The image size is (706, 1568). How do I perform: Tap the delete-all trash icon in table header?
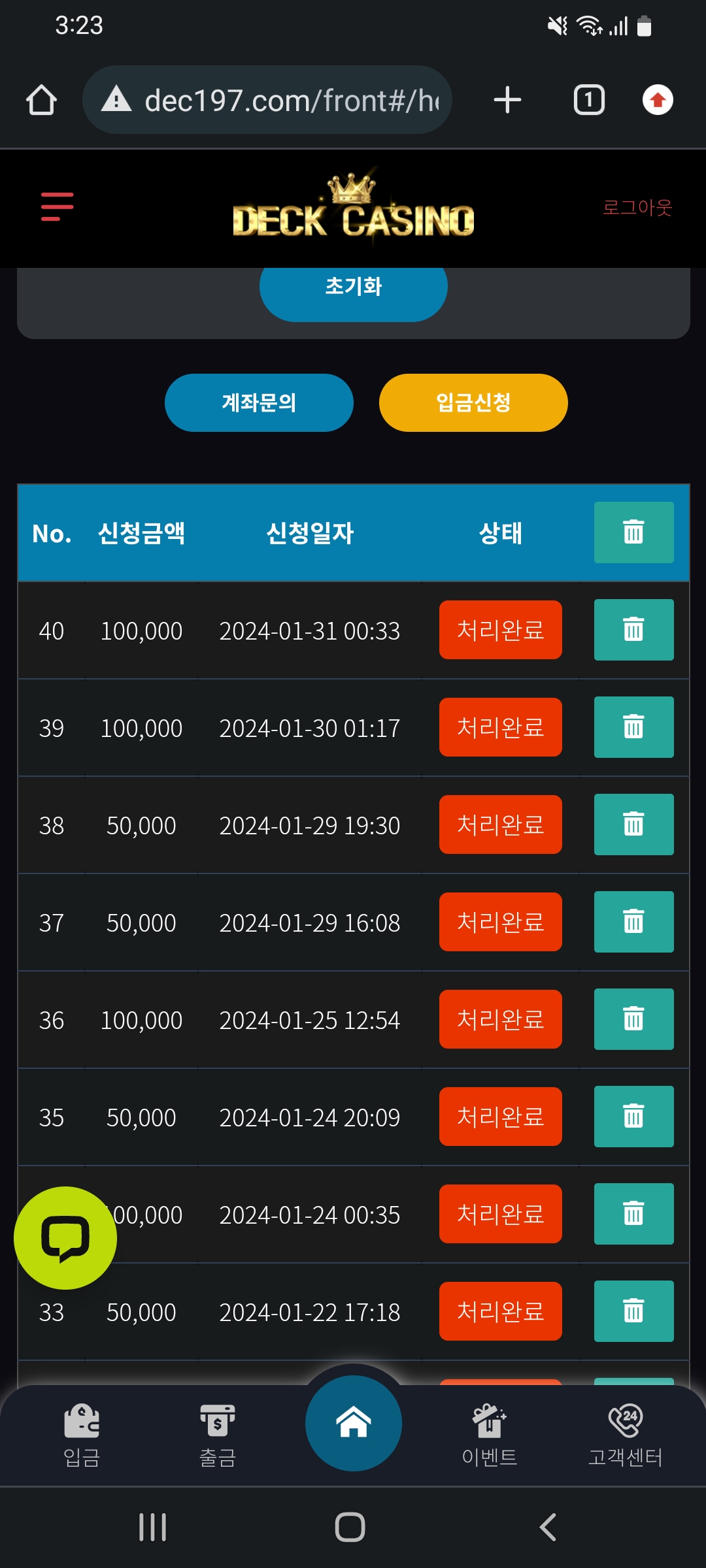point(633,532)
